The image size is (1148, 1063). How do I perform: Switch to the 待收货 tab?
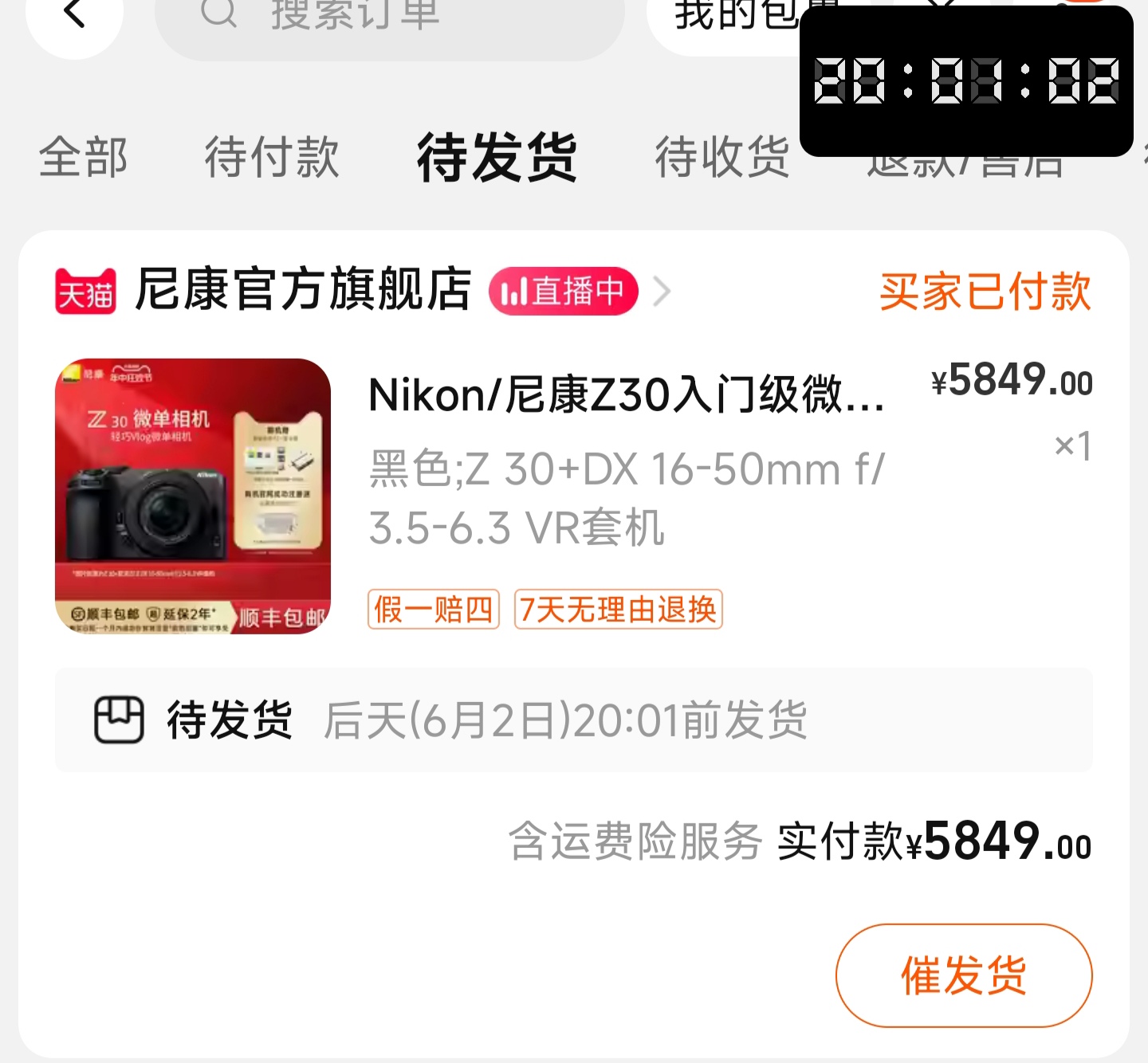coord(722,157)
